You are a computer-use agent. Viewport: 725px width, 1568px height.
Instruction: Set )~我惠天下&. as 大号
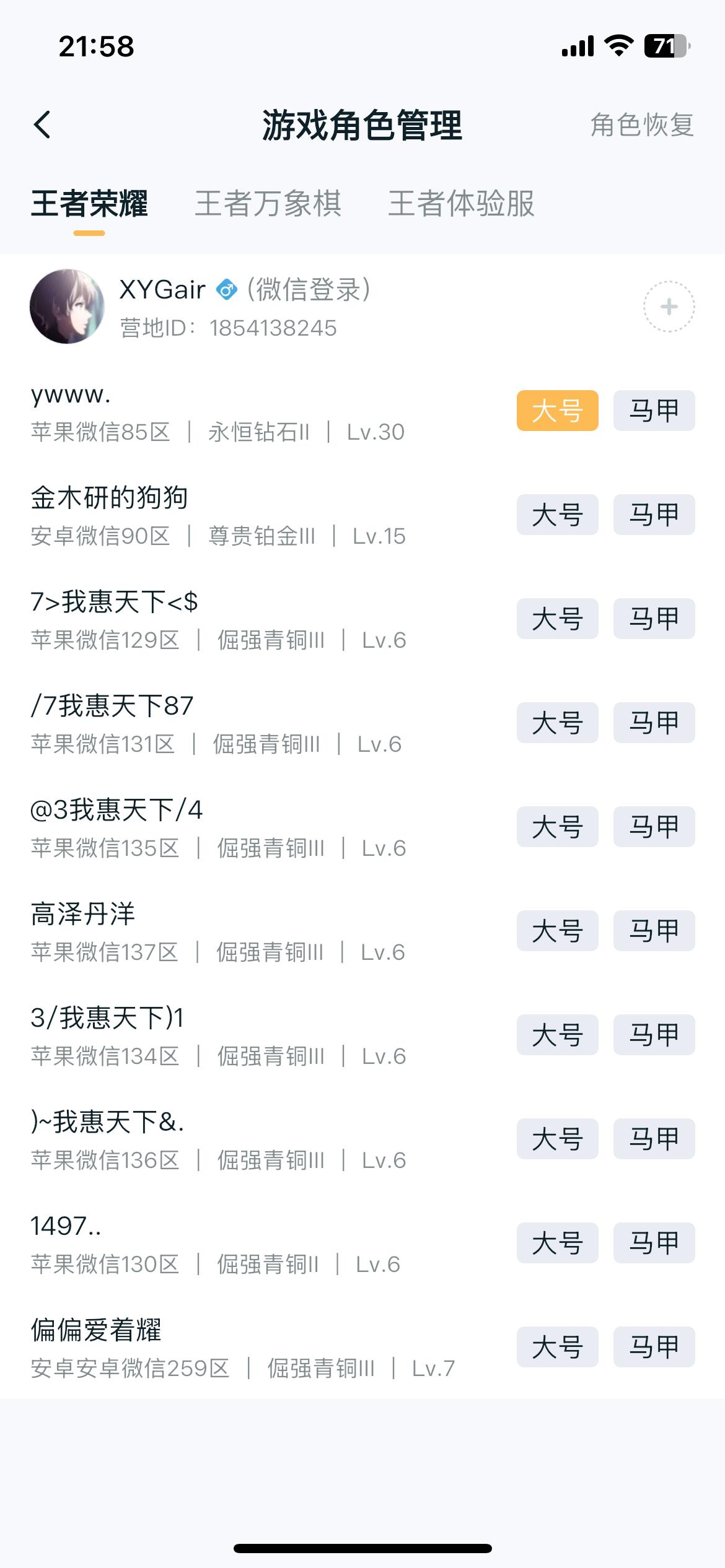coord(557,1138)
